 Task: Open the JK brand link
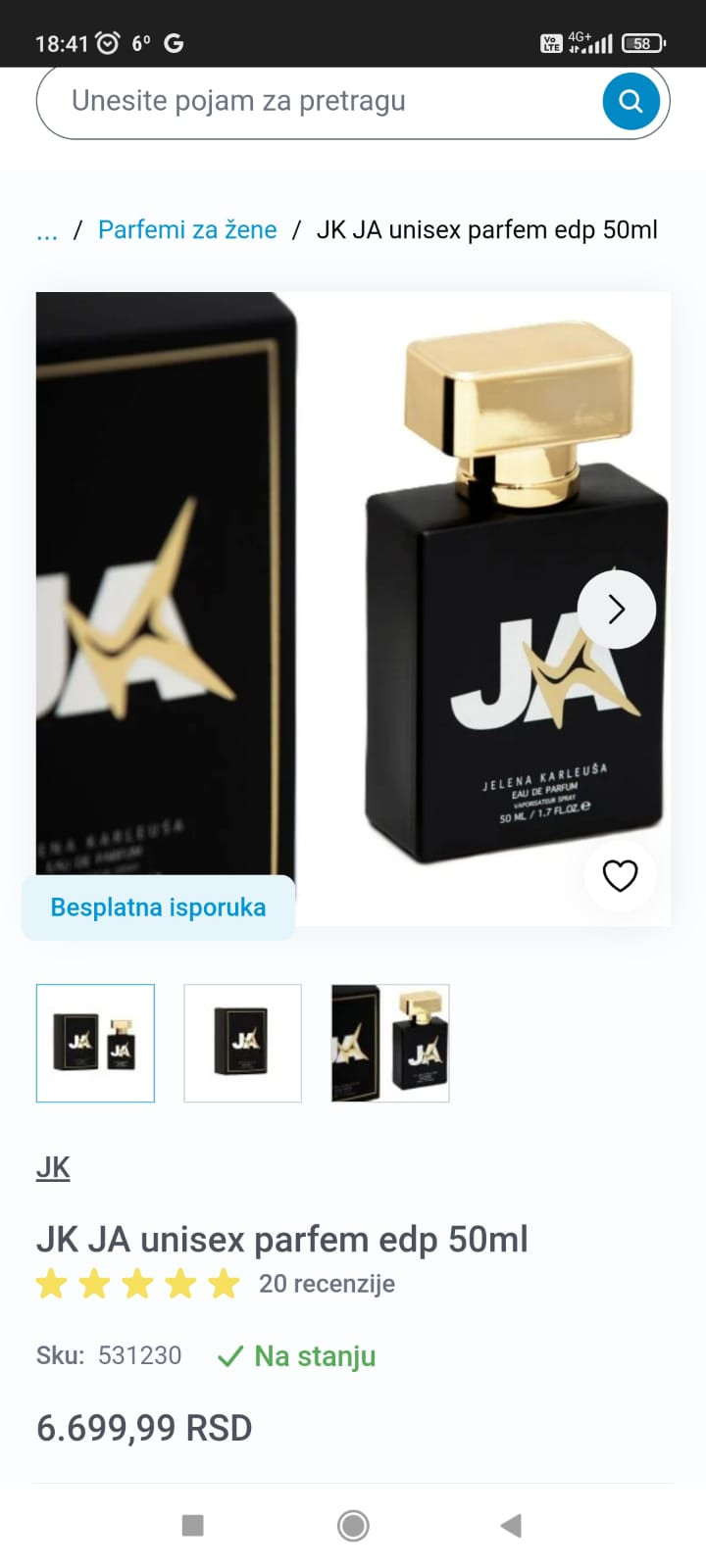pyautogui.click(x=53, y=1167)
